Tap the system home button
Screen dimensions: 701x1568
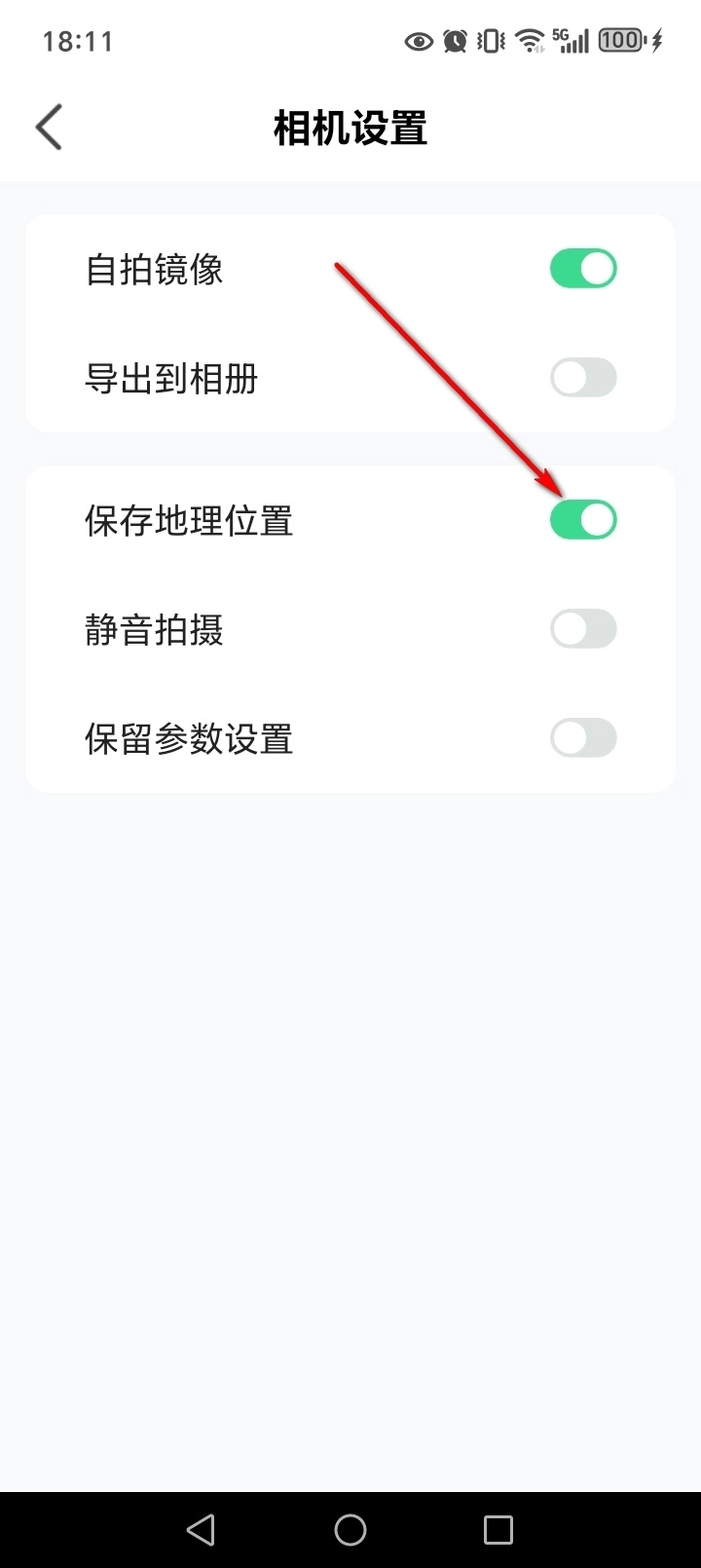pyautogui.click(x=350, y=1530)
